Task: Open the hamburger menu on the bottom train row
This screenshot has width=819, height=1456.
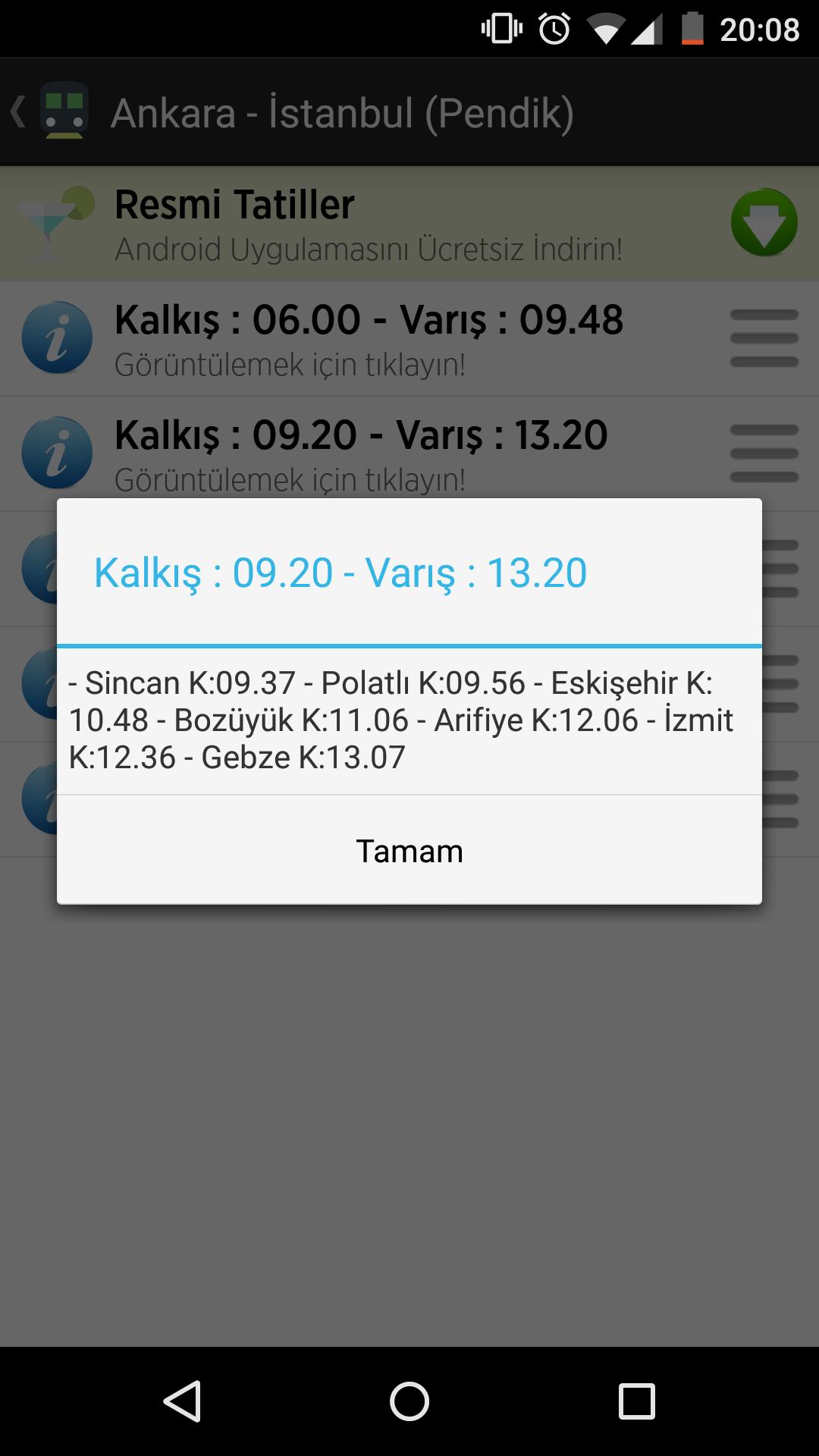Action: click(x=780, y=800)
